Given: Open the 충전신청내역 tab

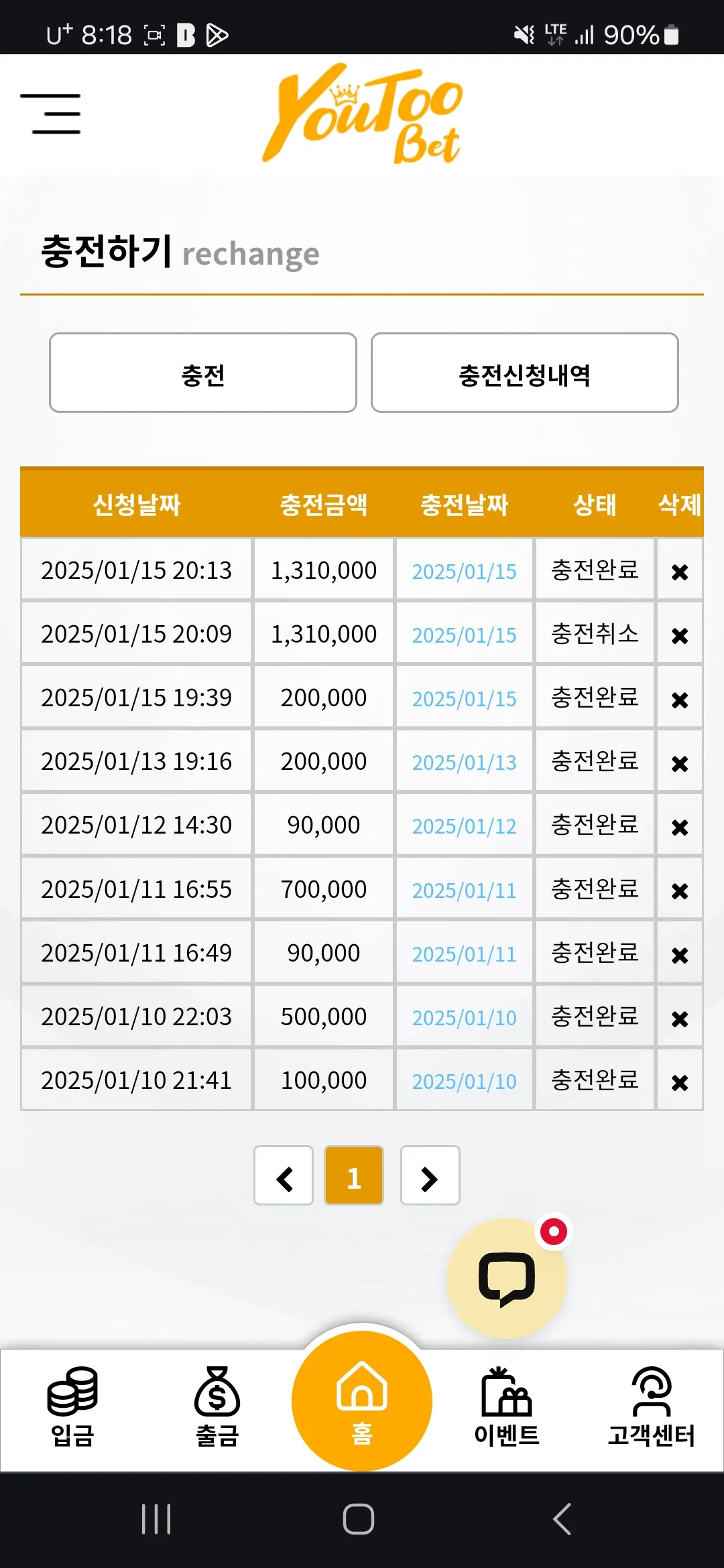Looking at the screenshot, I should 524,373.
